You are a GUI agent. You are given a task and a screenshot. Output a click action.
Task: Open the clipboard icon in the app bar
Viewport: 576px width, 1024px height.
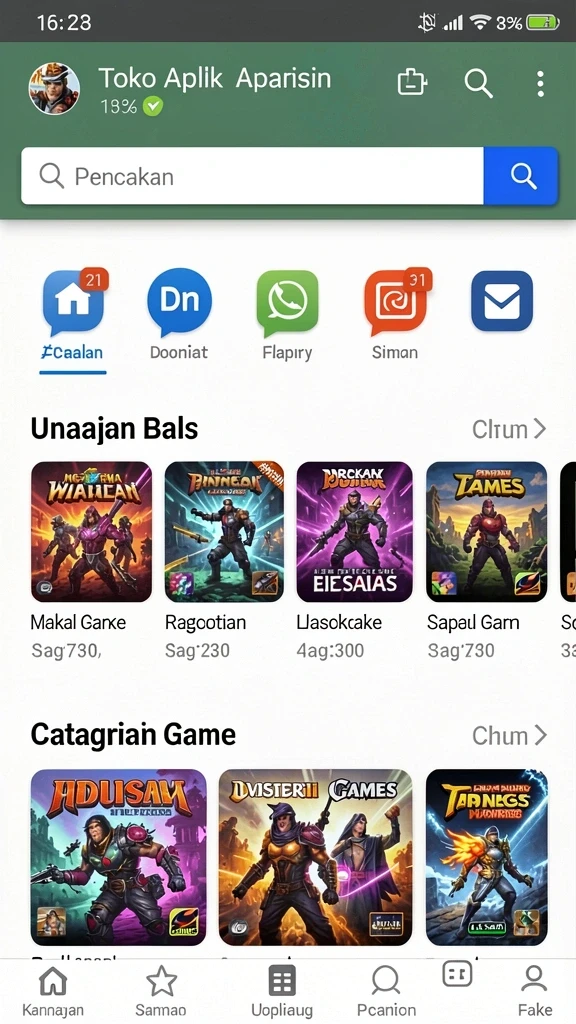point(412,83)
